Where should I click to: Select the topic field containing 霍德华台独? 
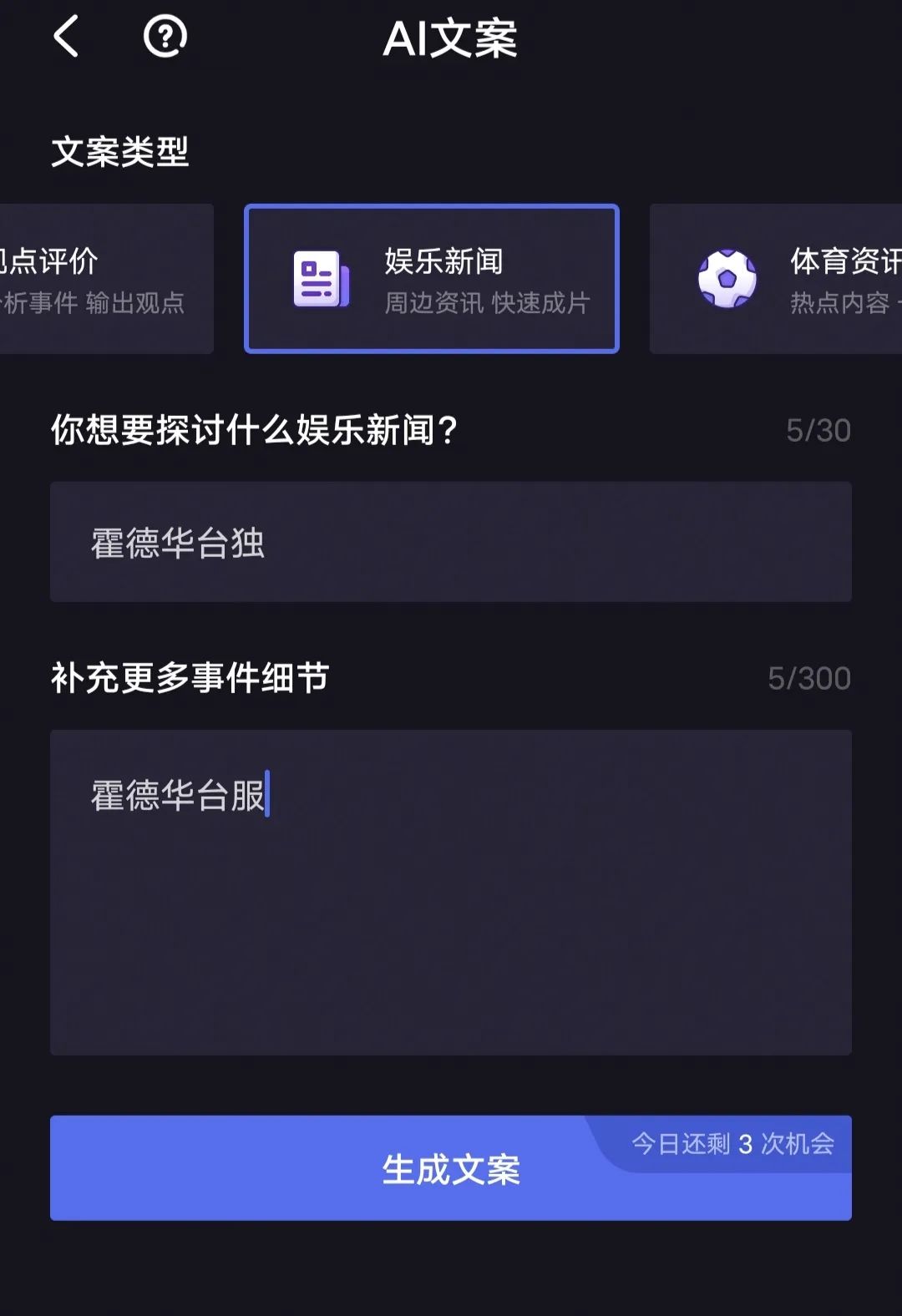[451, 542]
